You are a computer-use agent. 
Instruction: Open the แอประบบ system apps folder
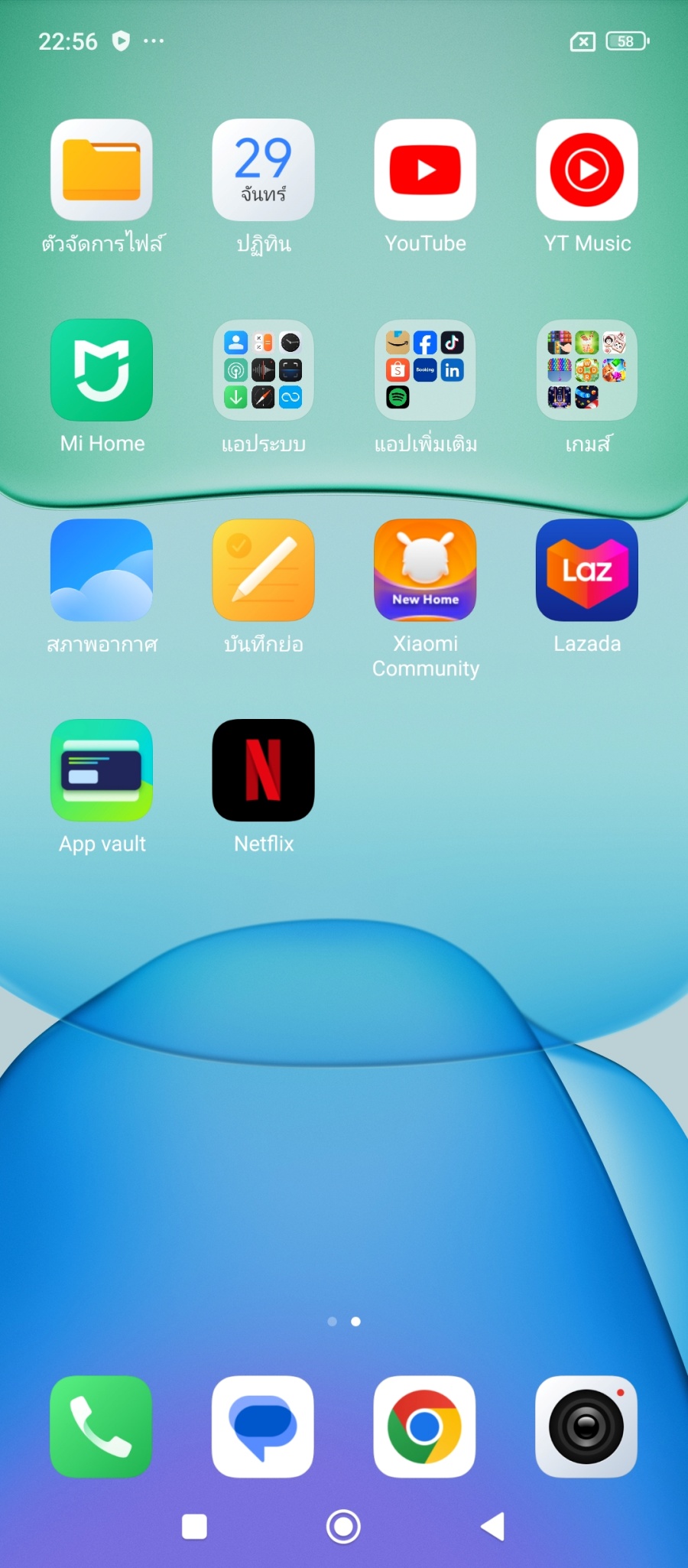click(x=263, y=370)
